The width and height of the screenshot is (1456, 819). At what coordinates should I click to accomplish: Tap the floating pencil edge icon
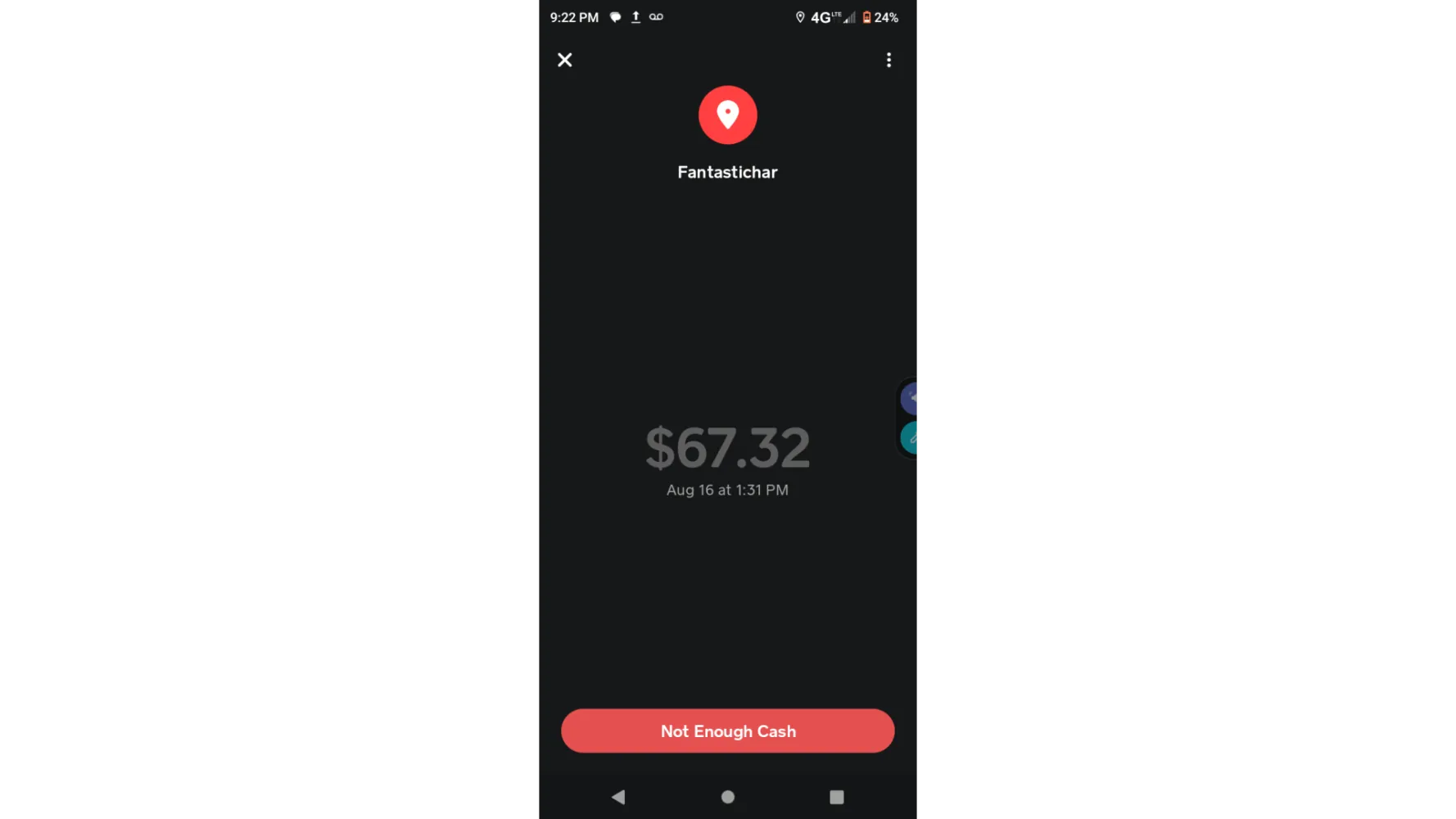911,438
